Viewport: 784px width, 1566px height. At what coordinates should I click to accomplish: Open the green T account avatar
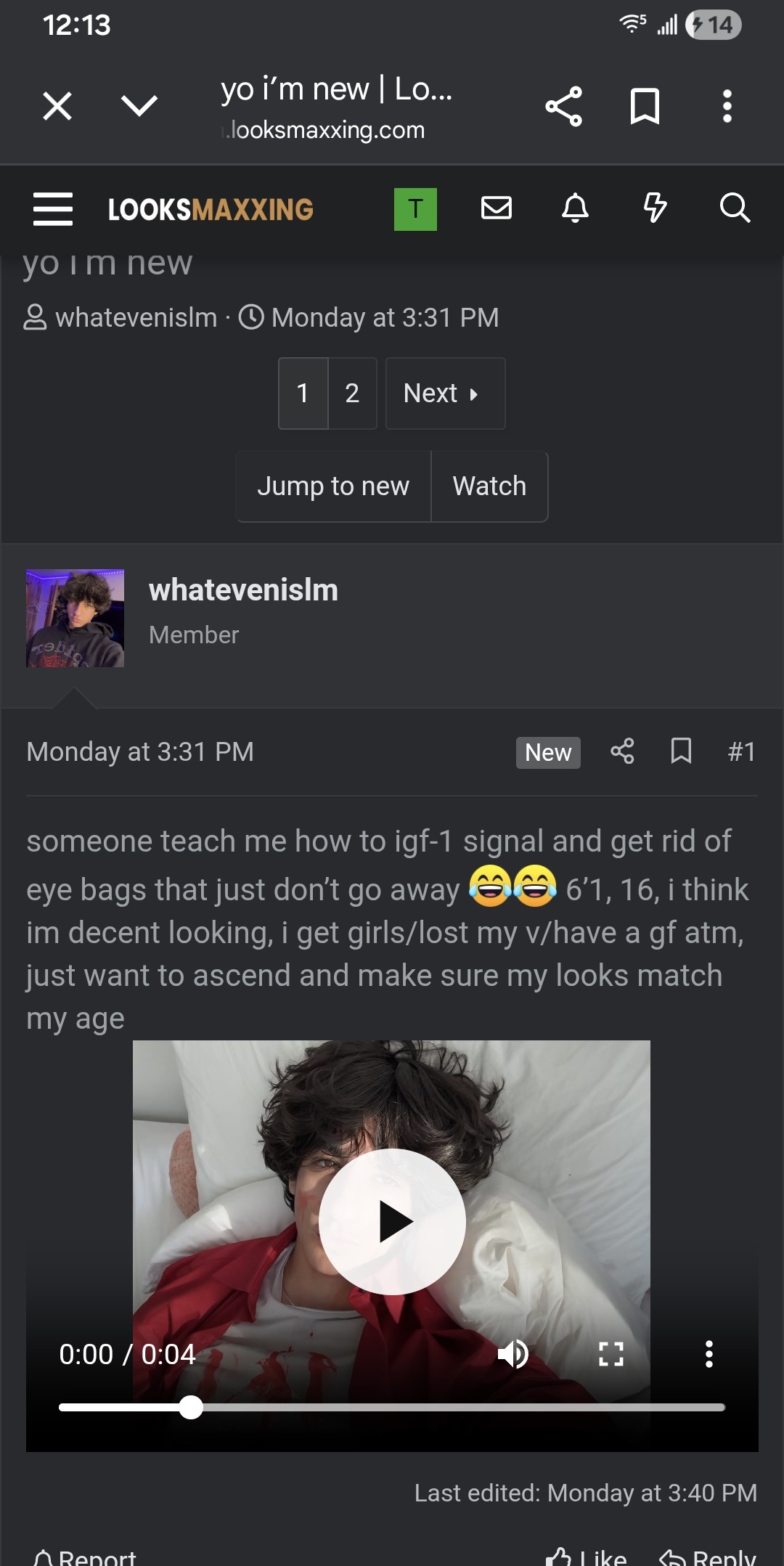[415, 209]
